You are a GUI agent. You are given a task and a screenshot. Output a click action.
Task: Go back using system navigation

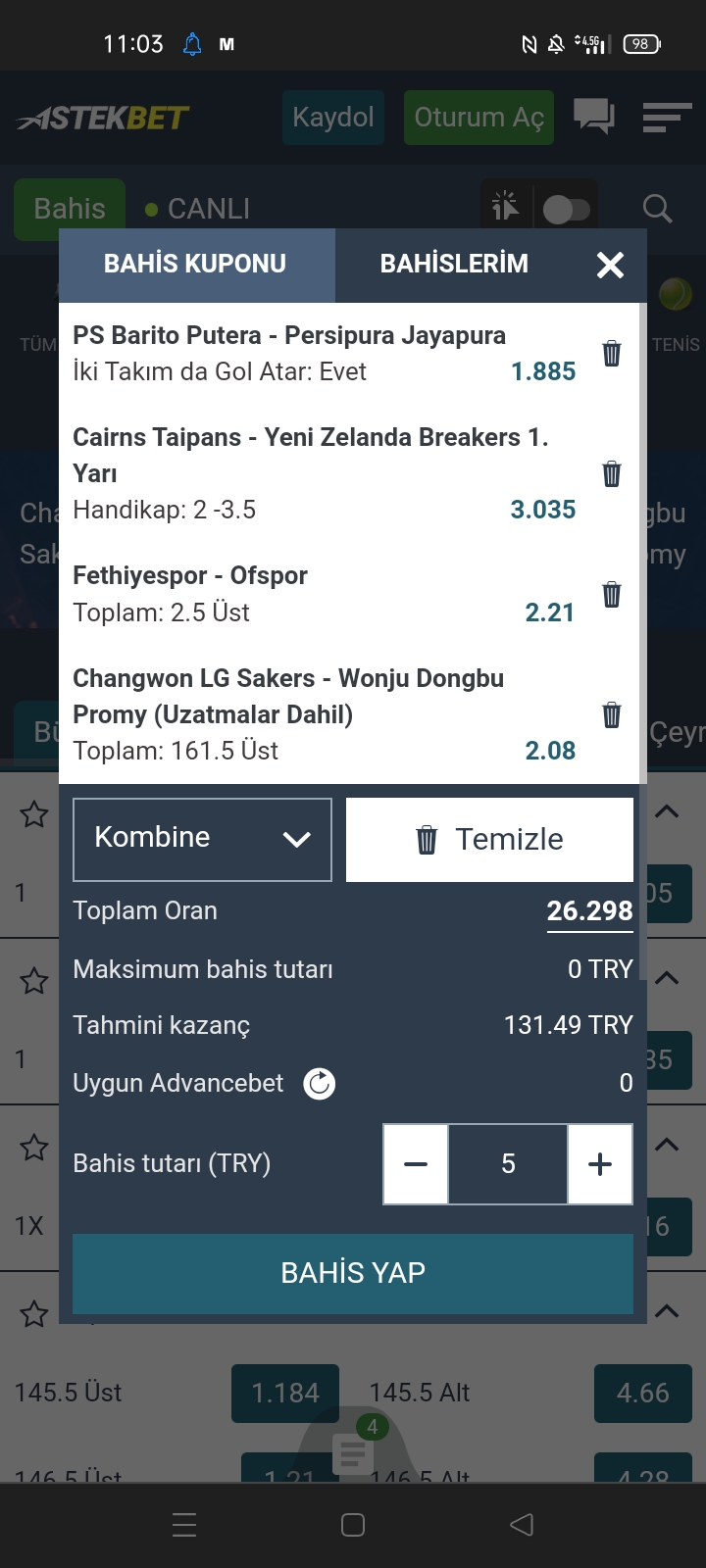(x=522, y=1524)
